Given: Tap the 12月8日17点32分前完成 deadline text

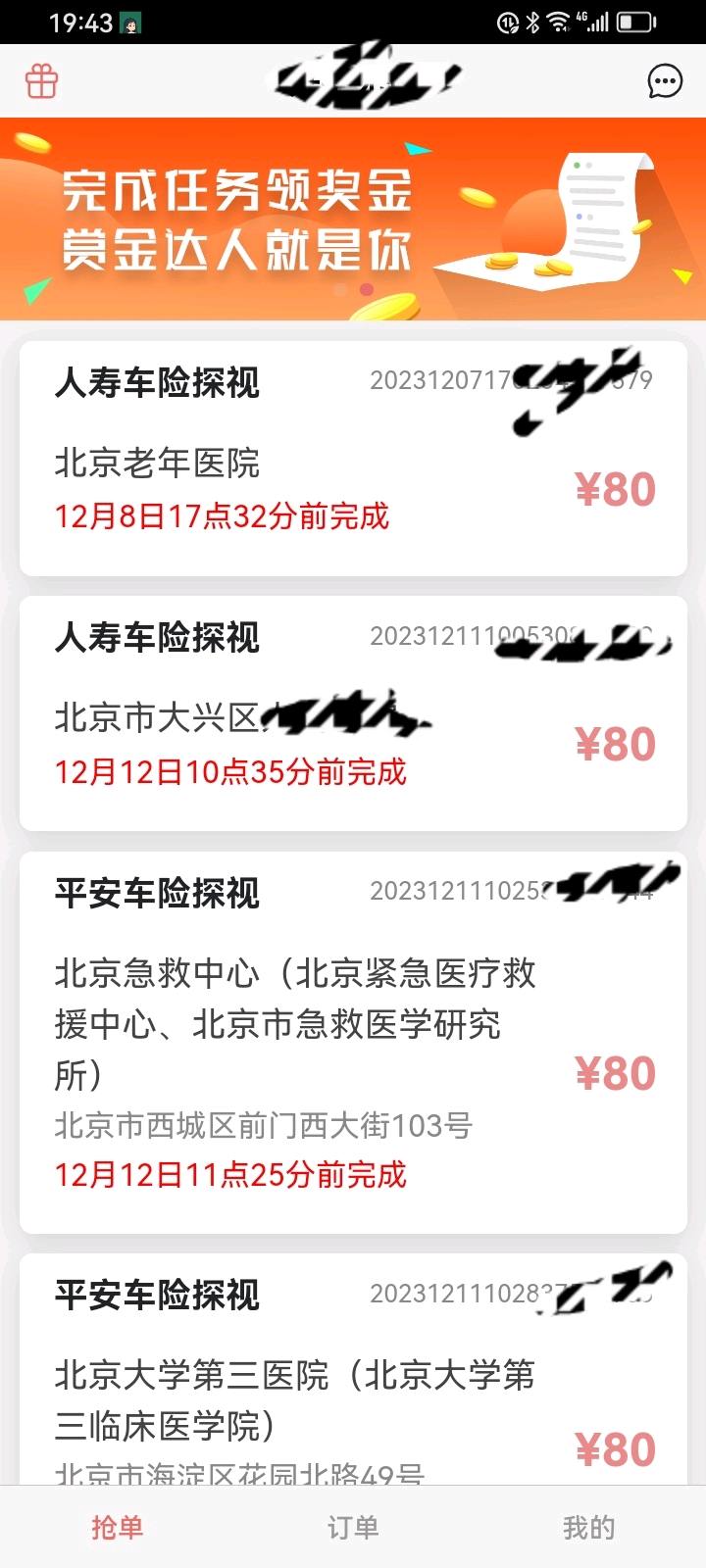Looking at the screenshot, I should [x=223, y=516].
